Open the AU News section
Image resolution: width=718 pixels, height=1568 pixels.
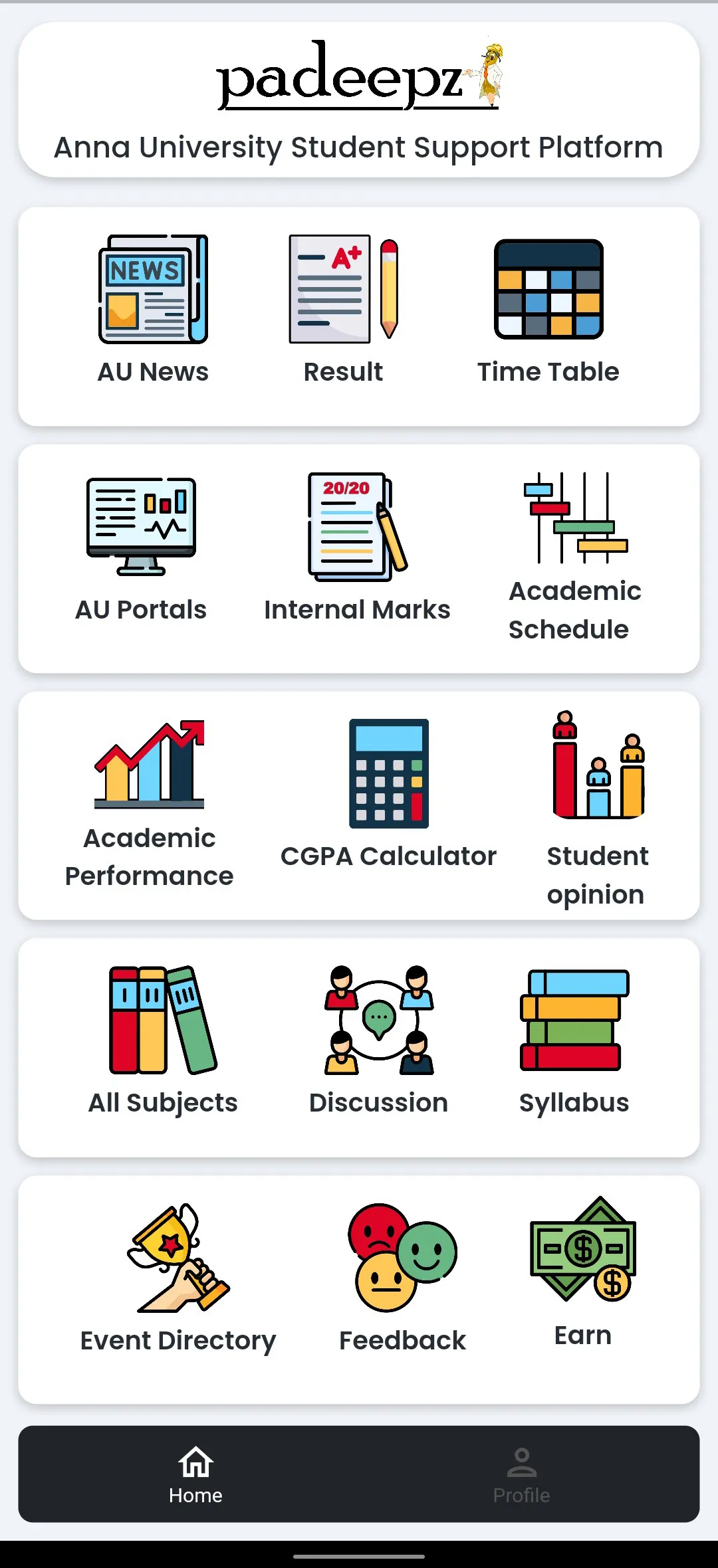153,309
